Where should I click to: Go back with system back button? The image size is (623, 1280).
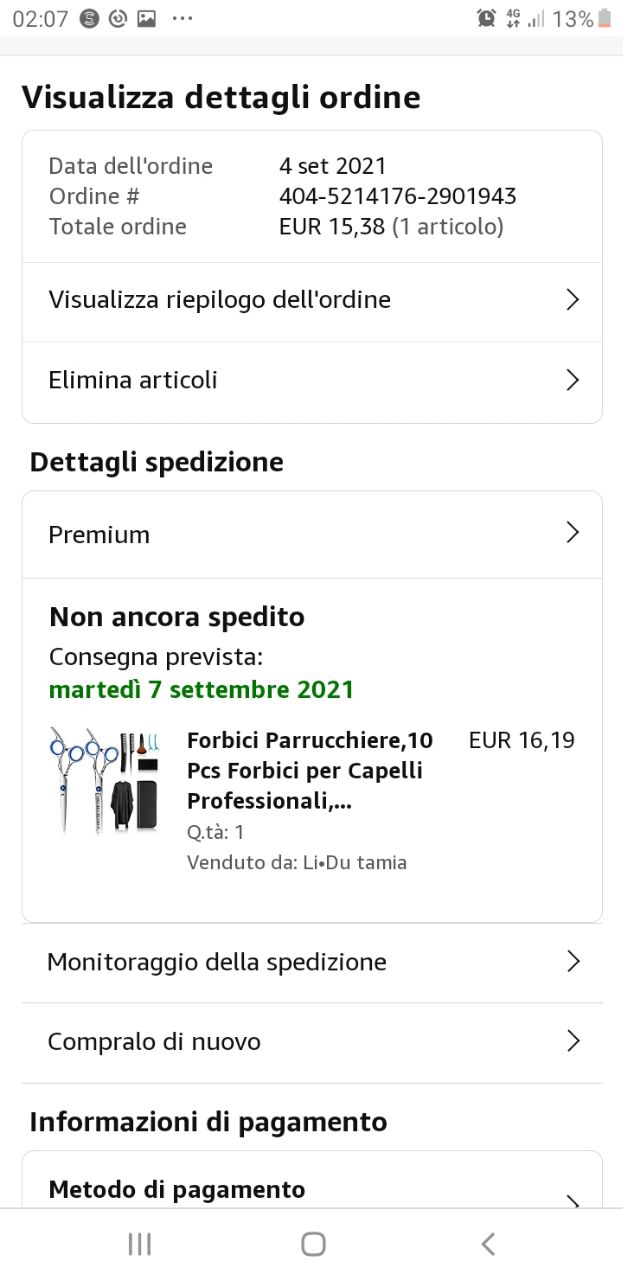487,1244
